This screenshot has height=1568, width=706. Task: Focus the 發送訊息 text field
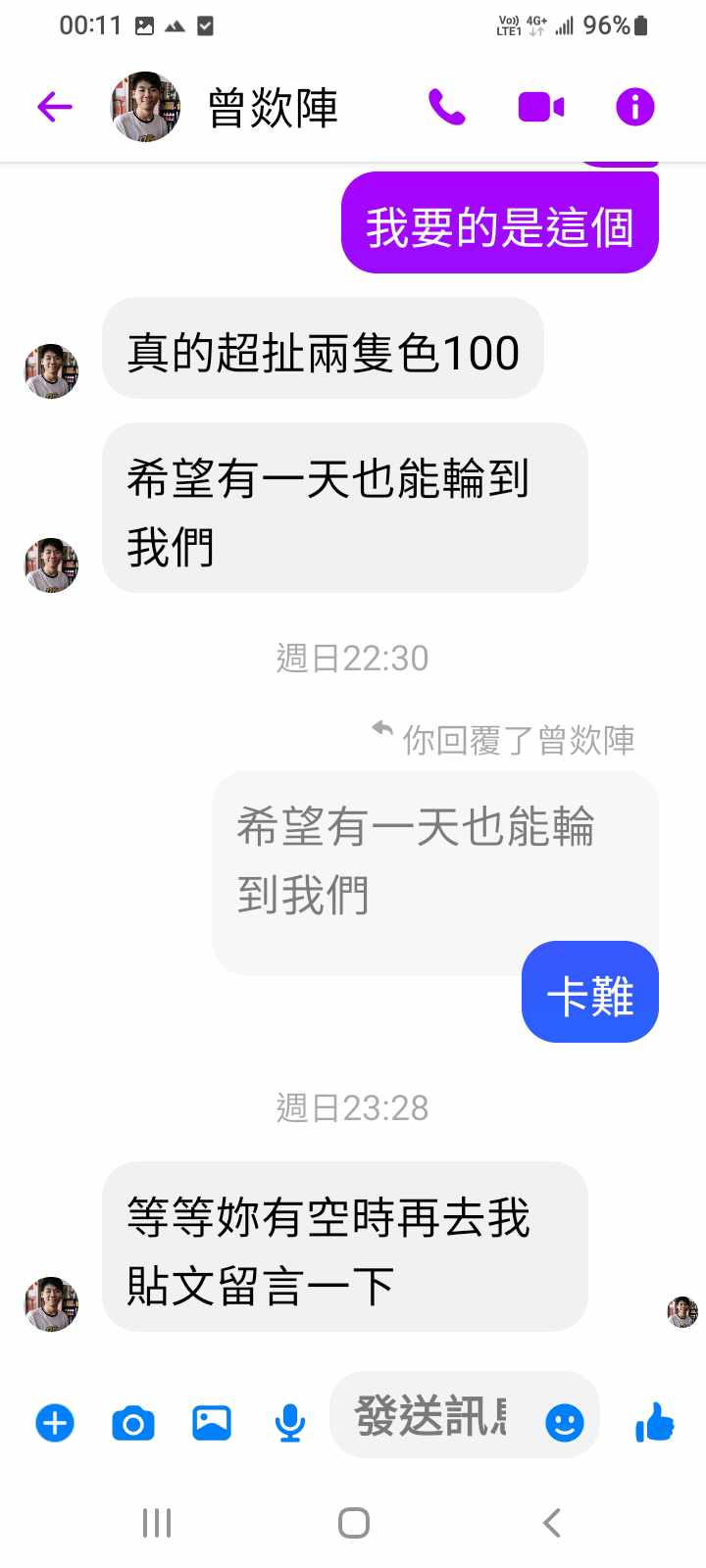[431, 1417]
